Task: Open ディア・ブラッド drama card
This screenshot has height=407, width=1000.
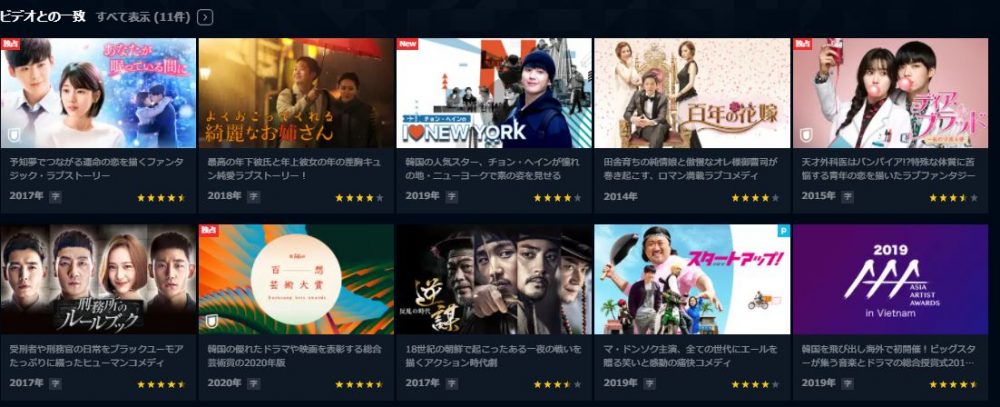Action: point(890,93)
